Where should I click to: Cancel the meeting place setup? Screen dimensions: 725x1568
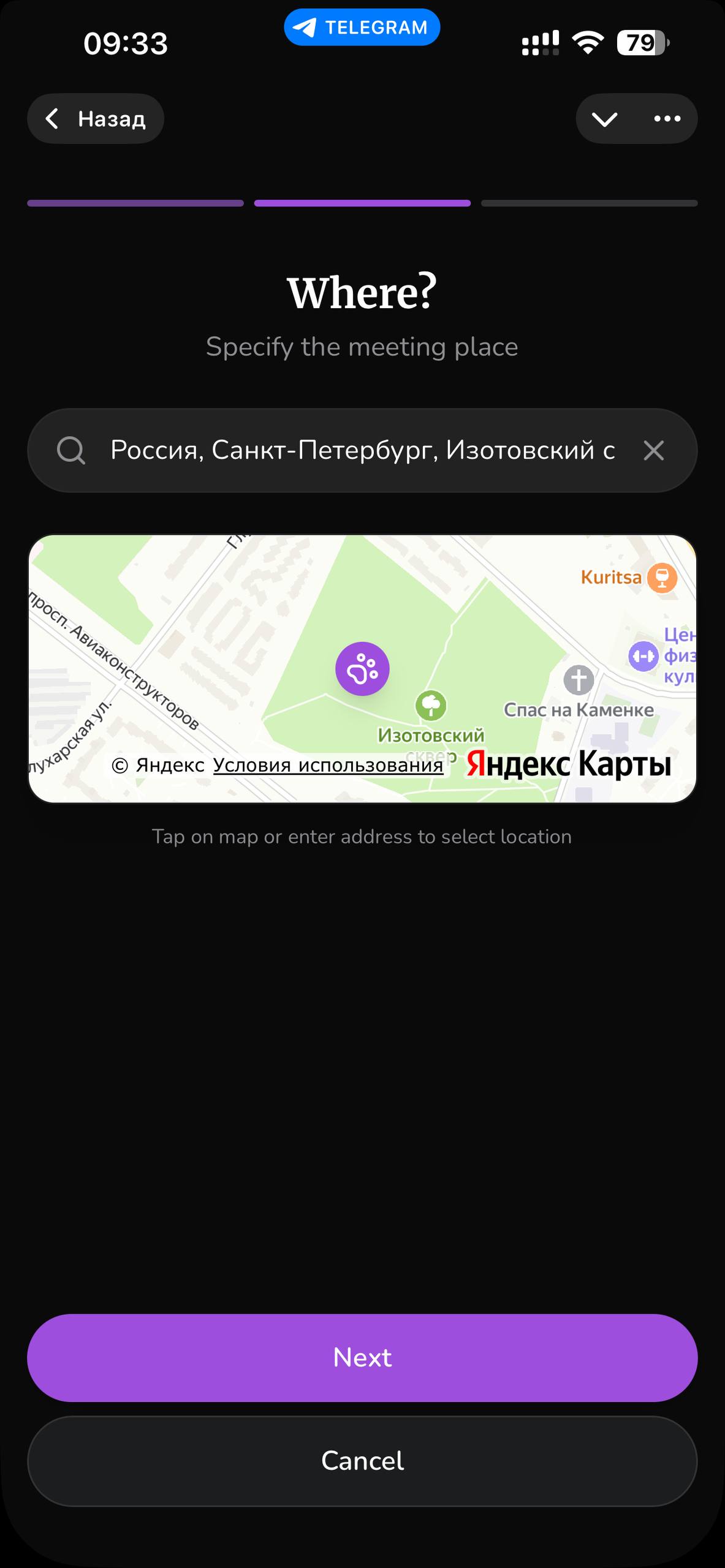point(362,1460)
